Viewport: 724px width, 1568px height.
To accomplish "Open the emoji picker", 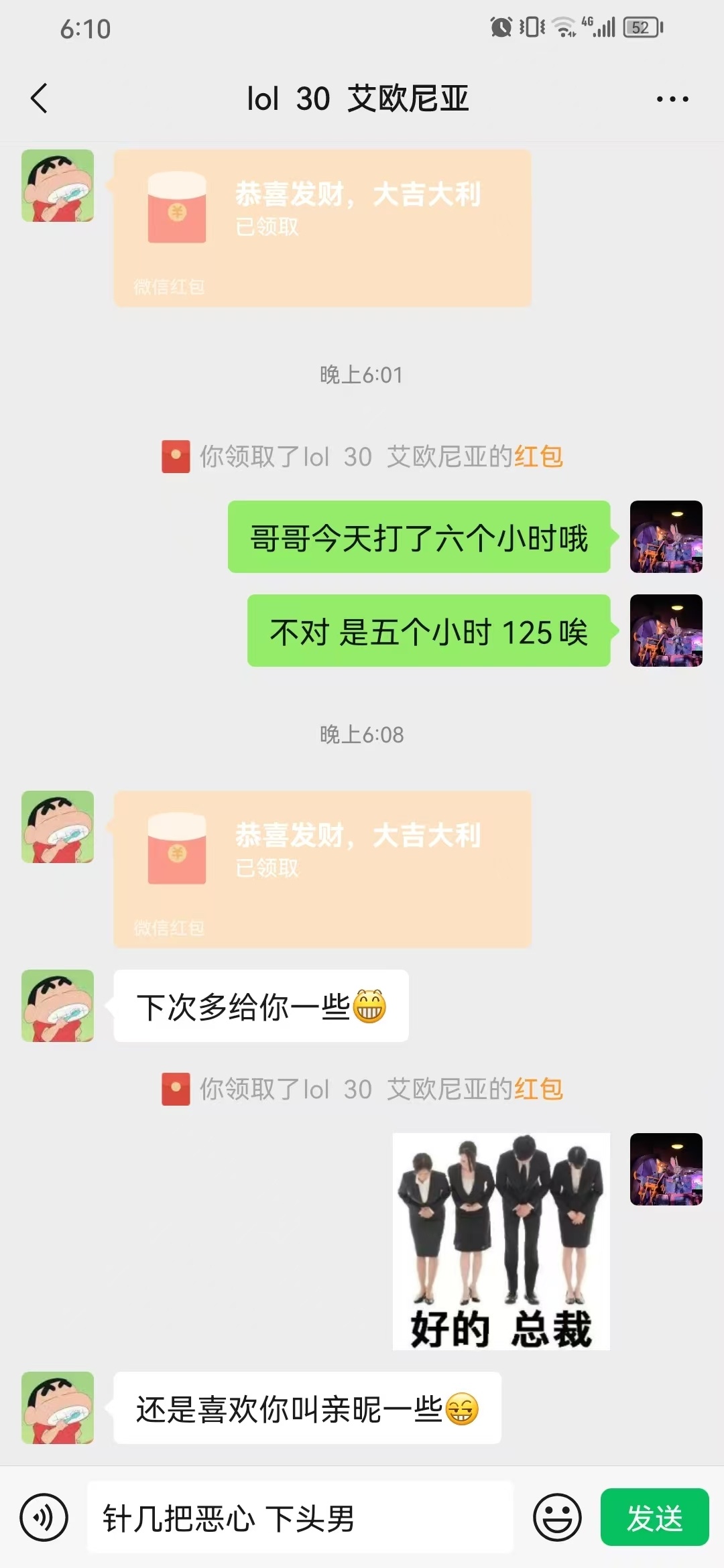I will [x=557, y=1518].
